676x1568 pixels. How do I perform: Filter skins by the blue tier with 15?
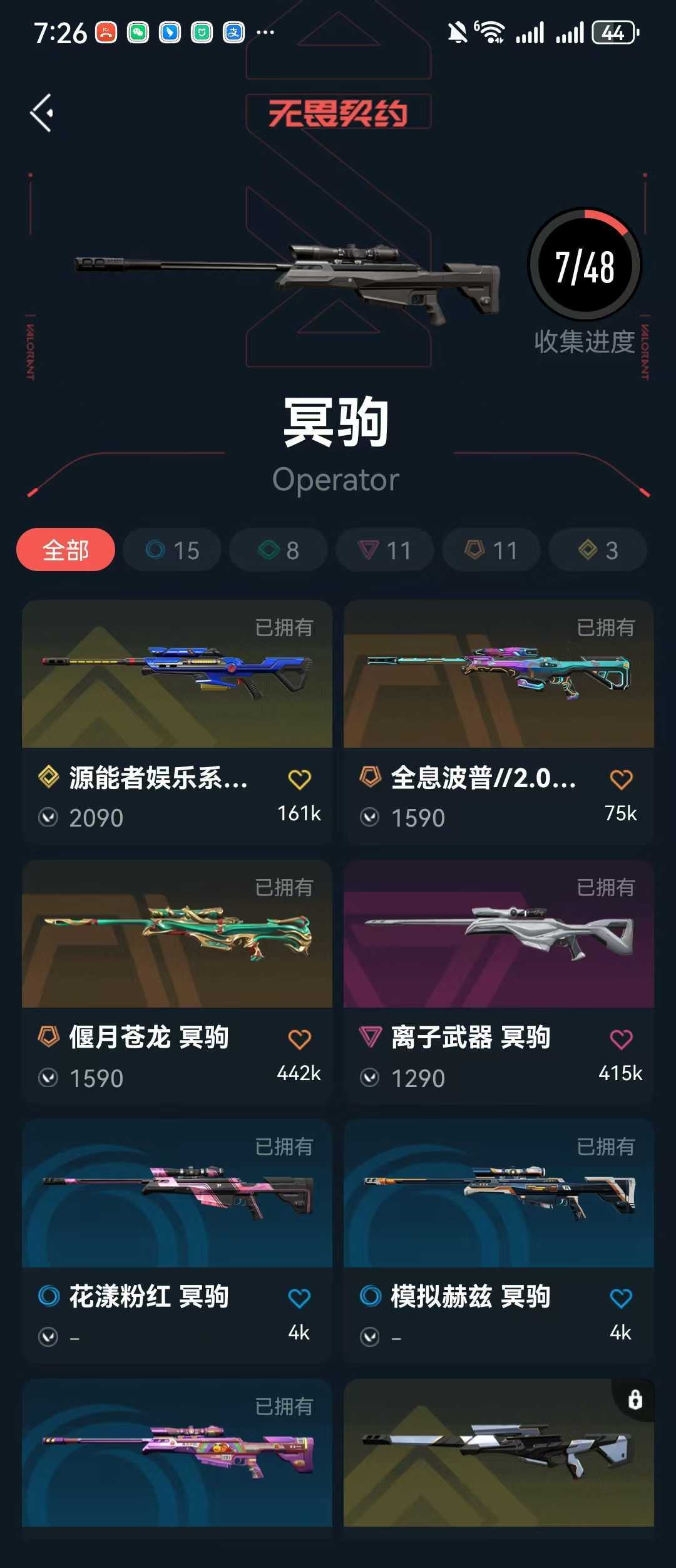click(172, 550)
